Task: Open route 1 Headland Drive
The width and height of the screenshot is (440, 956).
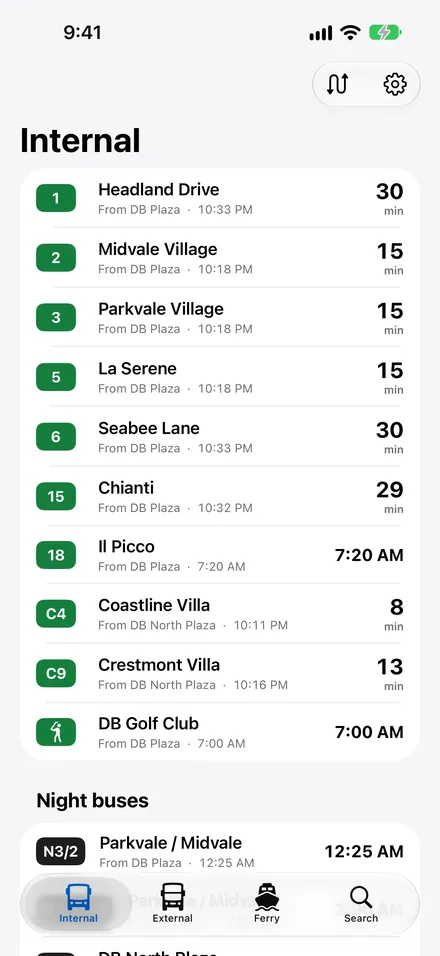Action: coord(220,199)
